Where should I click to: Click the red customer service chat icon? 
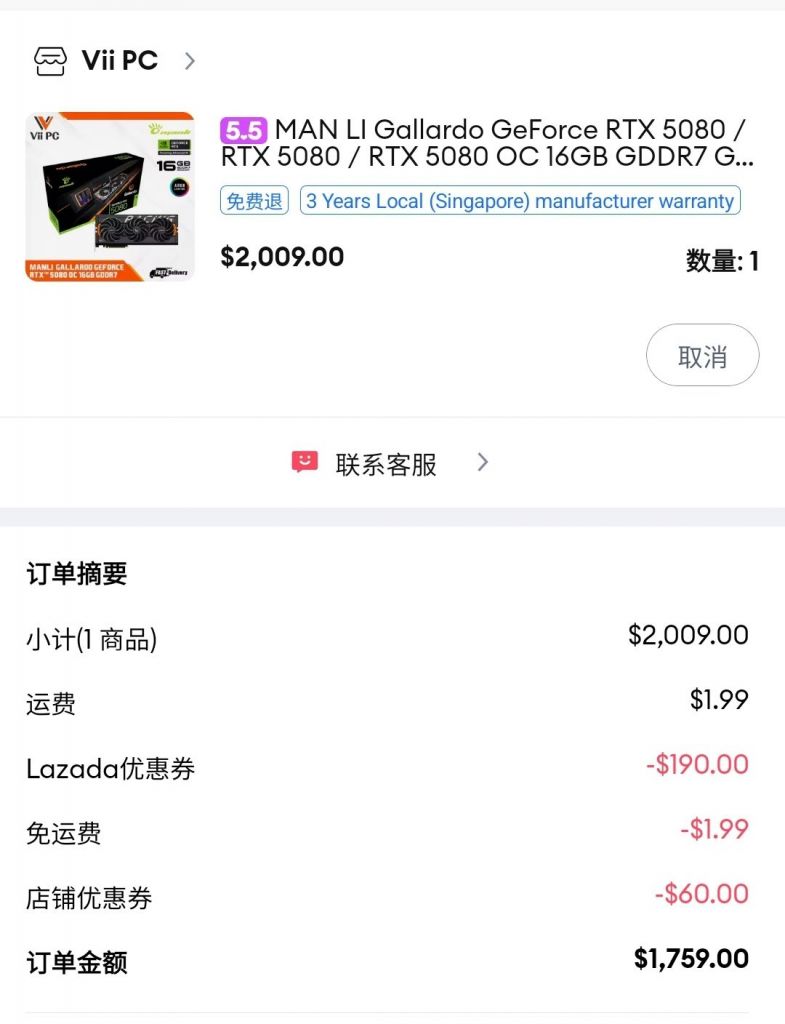click(x=305, y=461)
